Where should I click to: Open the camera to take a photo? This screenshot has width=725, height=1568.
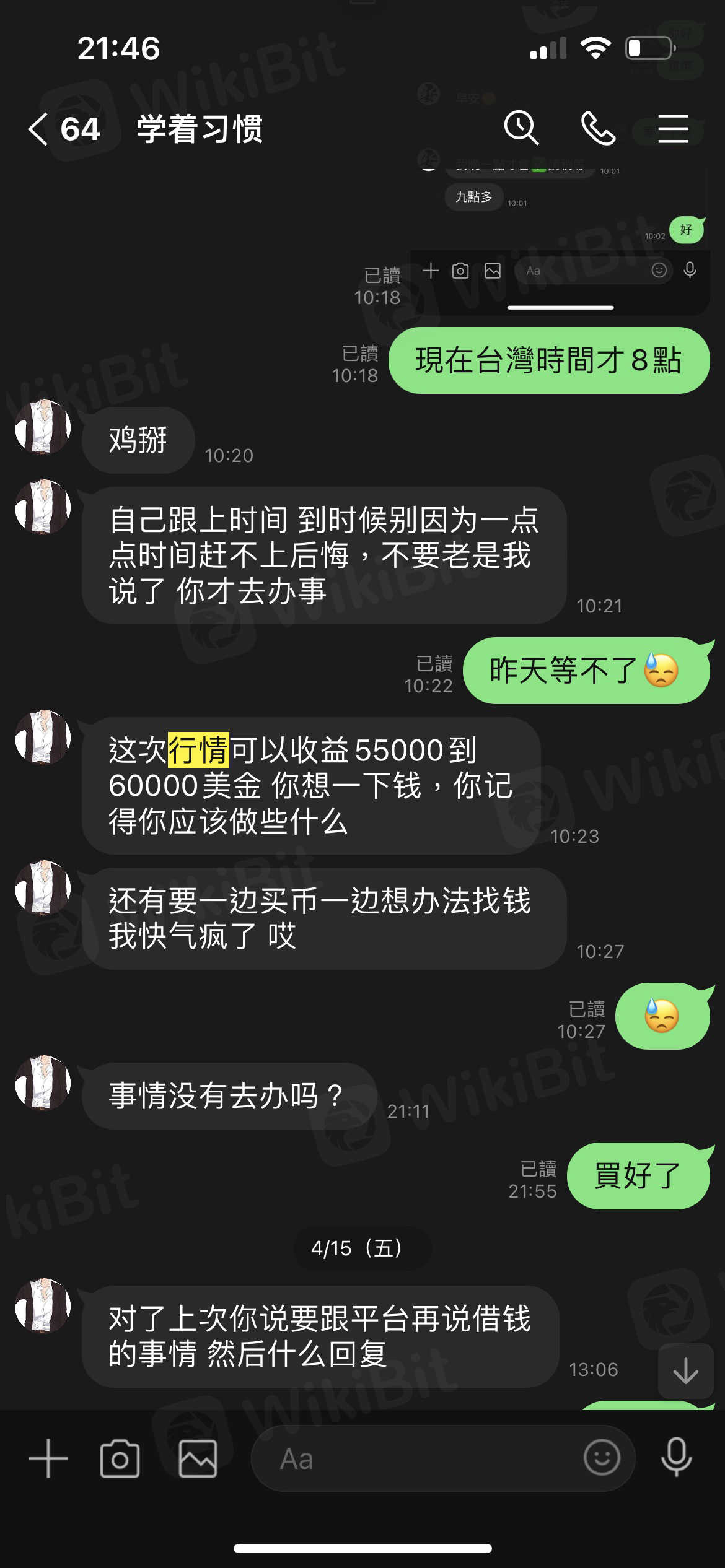pos(120,1458)
